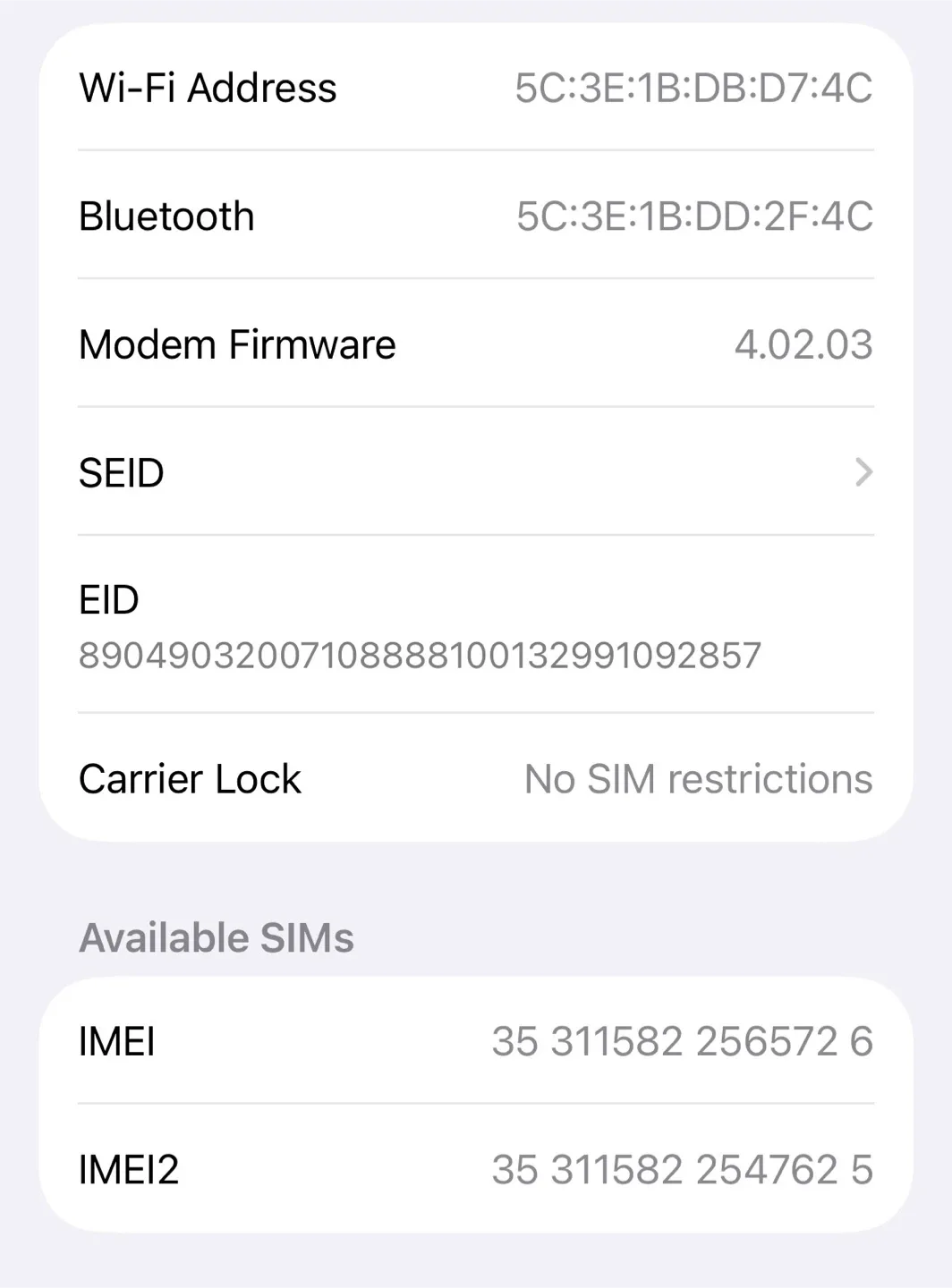The height and width of the screenshot is (1288, 952).
Task: Tap the EID label above the number
Action: pyautogui.click(x=107, y=599)
